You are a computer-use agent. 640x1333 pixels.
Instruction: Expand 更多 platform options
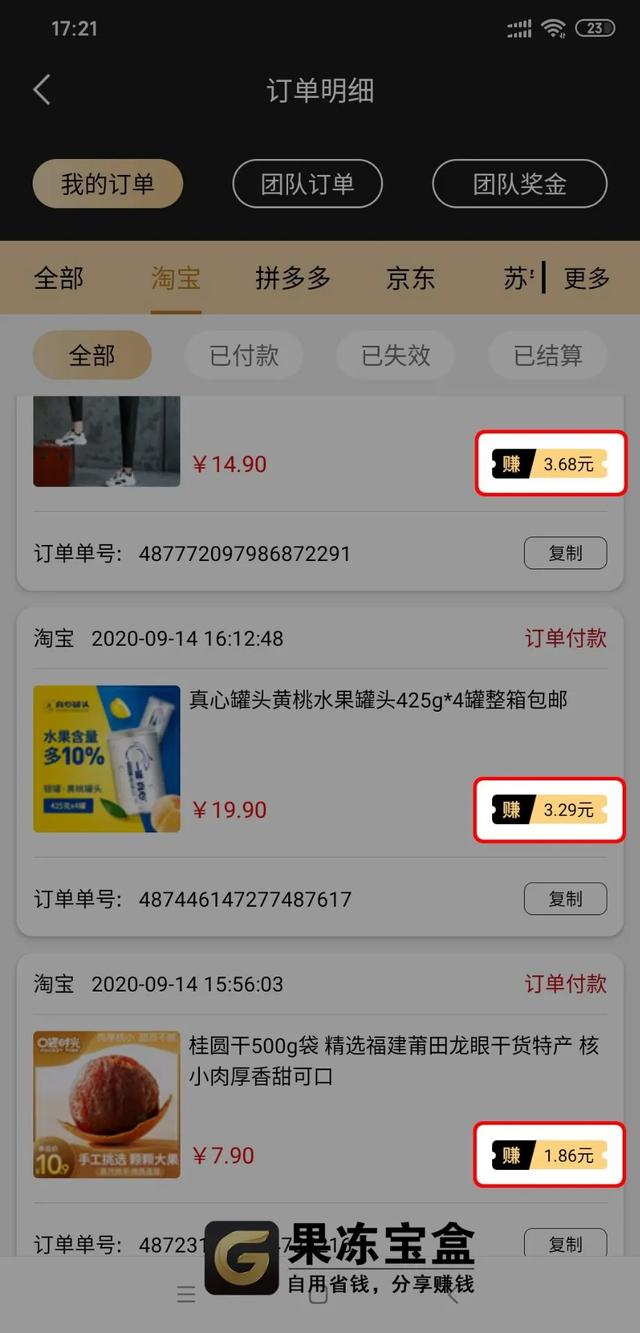click(586, 278)
